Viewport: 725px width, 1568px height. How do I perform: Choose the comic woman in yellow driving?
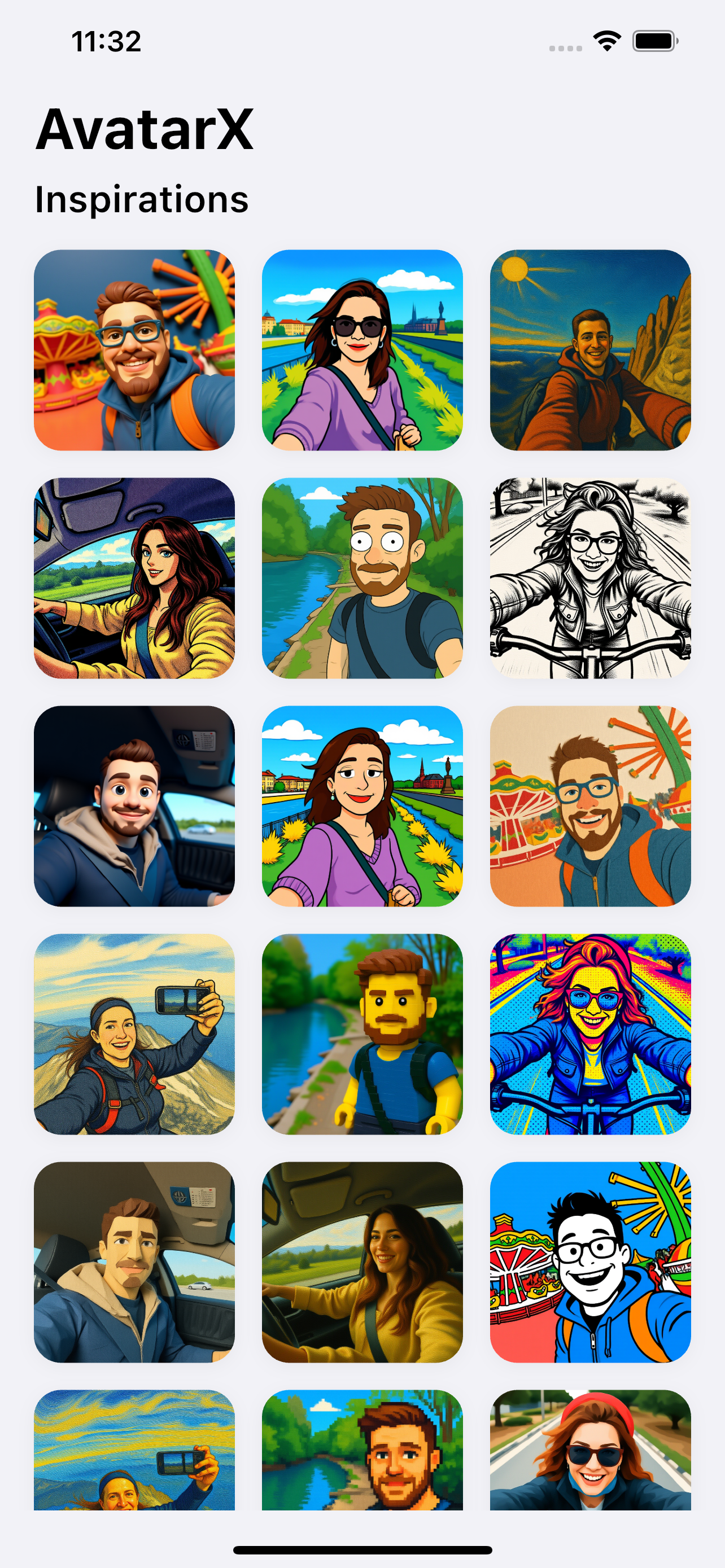click(x=134, y=577)
